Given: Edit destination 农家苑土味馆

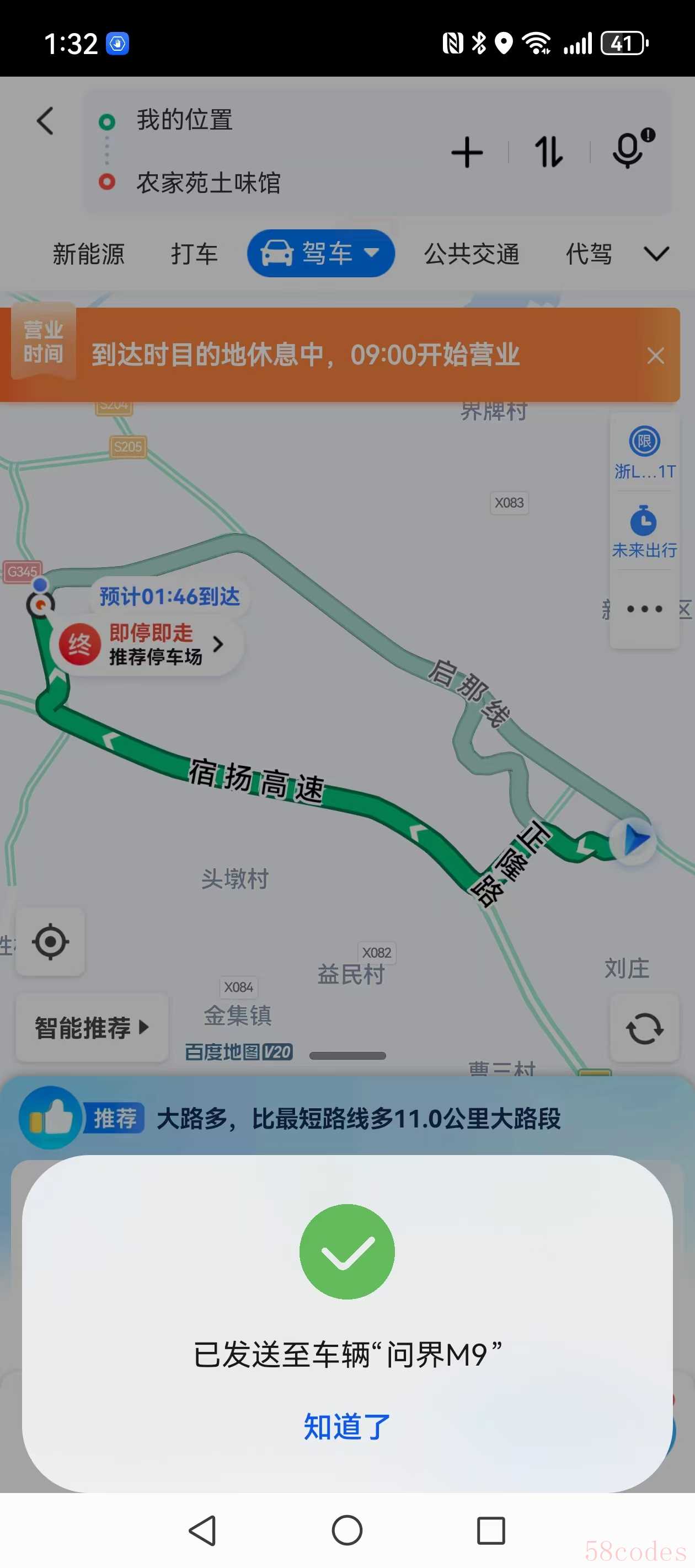Looking at the screenshot, I should tap(209, 182).
